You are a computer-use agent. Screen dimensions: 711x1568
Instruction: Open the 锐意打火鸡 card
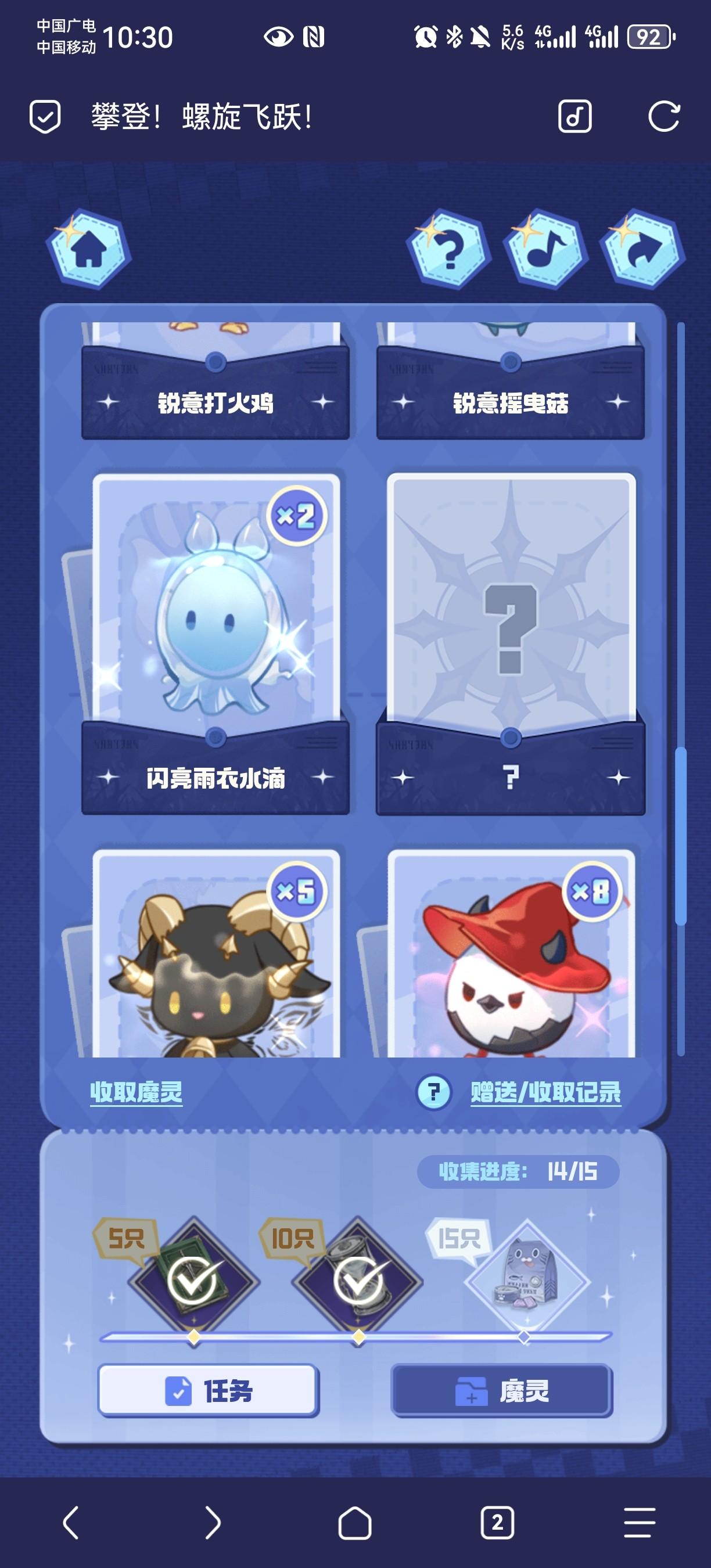click(x=216, y=390)
